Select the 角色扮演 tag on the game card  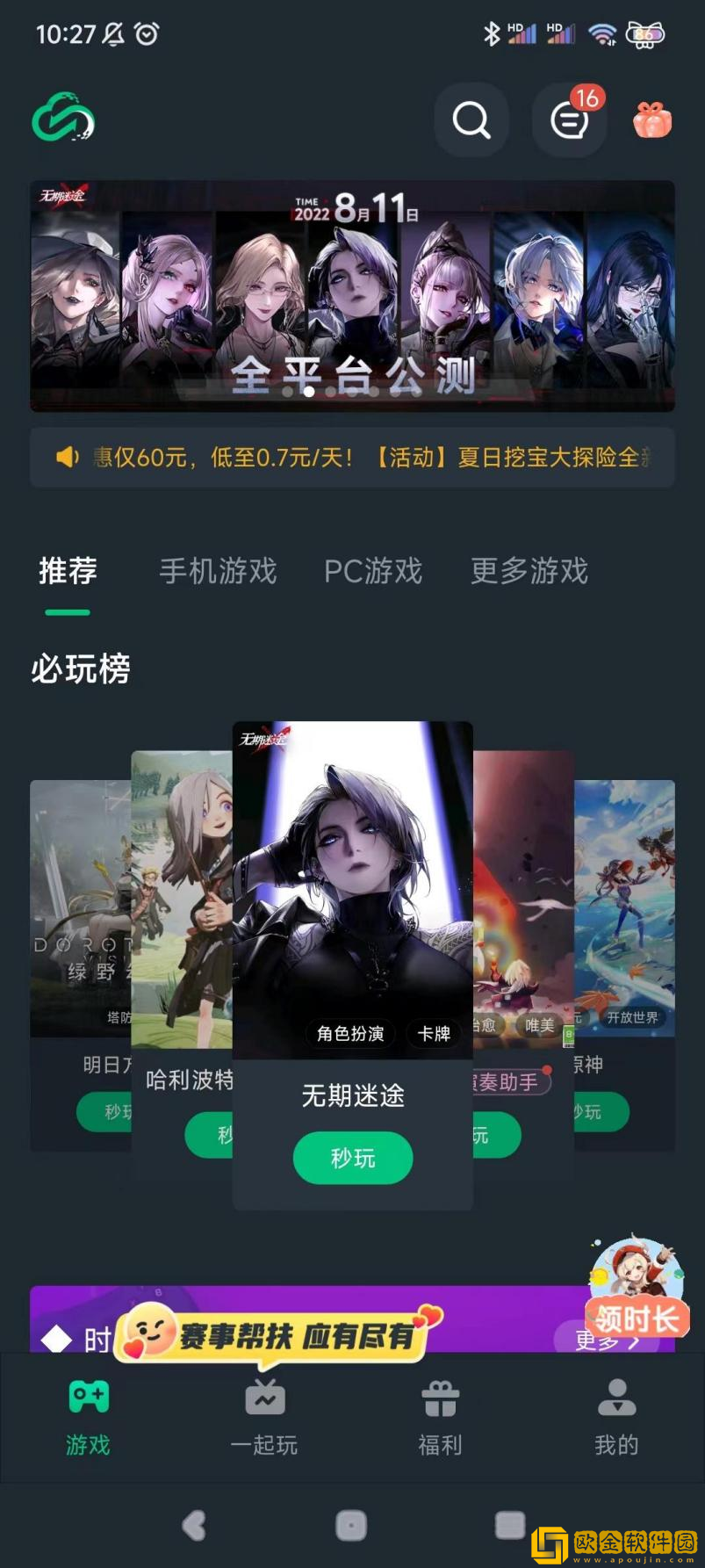[351, 1034]
